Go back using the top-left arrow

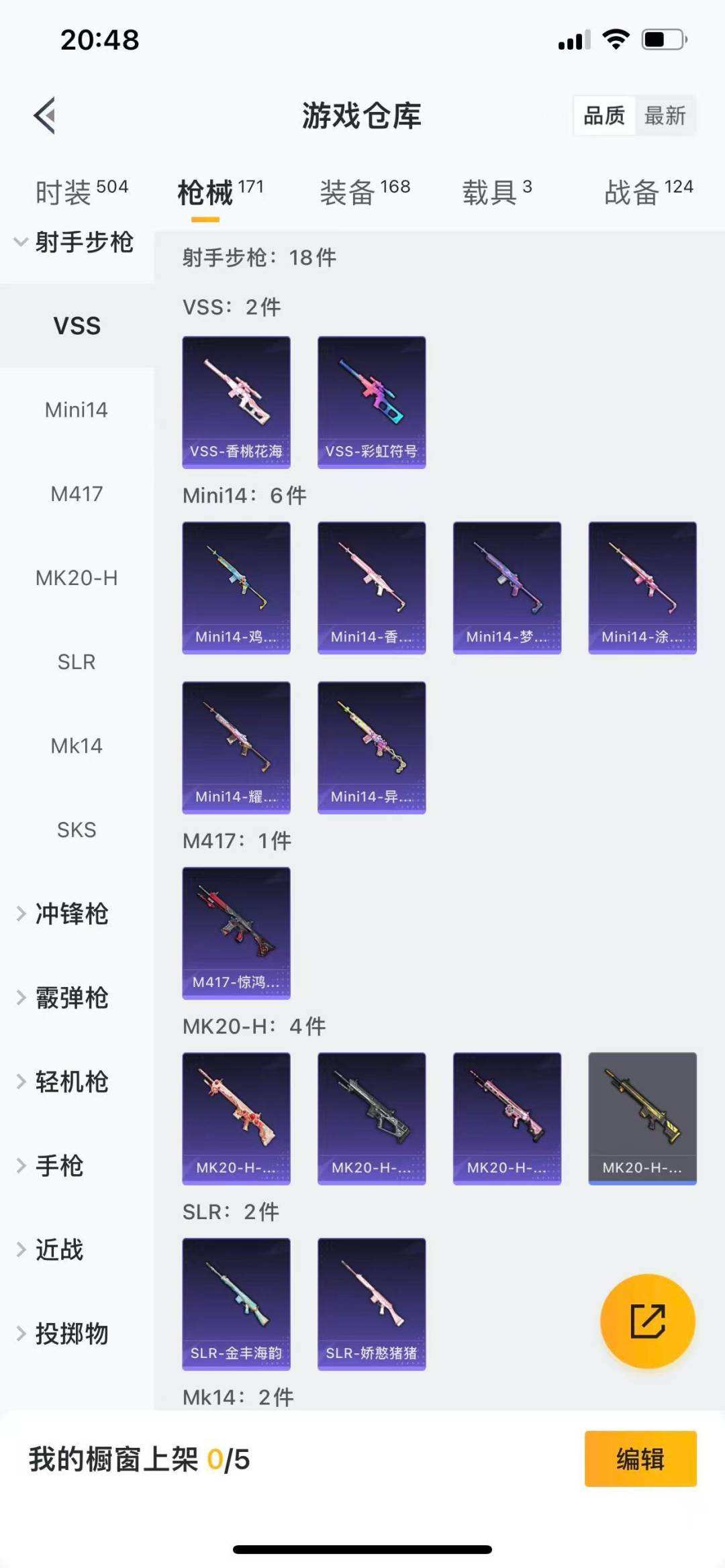tap(45, 115)
